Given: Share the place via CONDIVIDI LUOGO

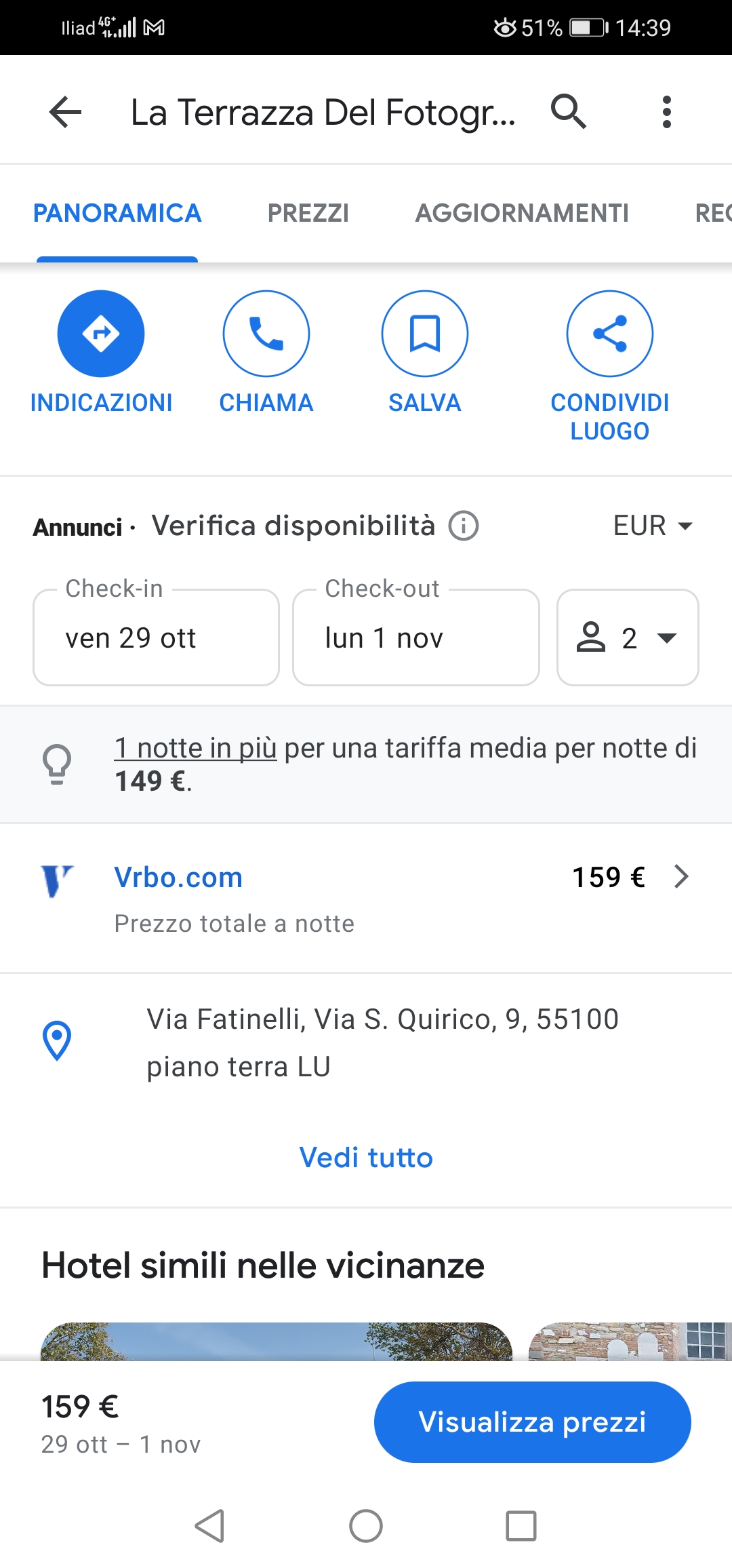Looking at the screenshot, I should pyautogui.click(x=610, y=367).
